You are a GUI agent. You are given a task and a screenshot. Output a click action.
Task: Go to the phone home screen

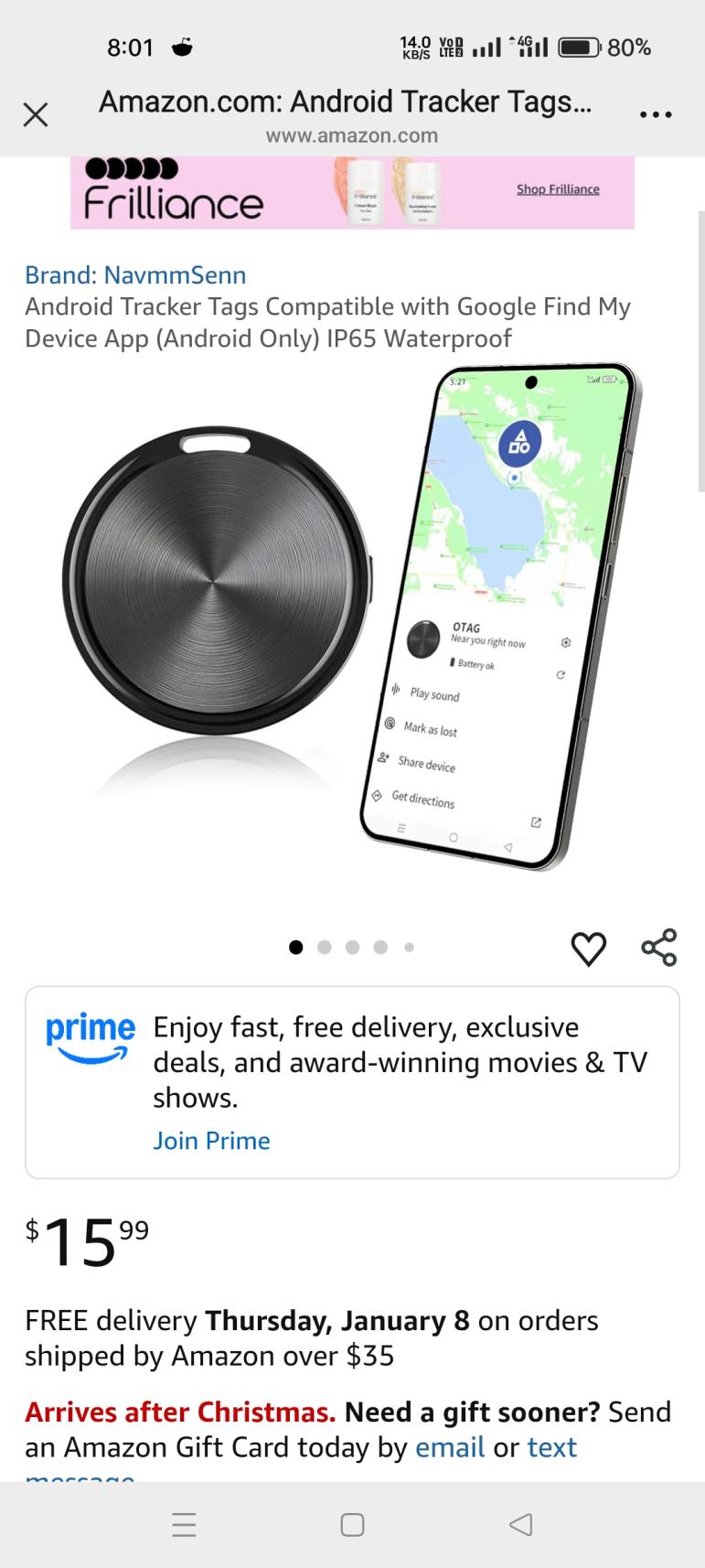[352, 1524]
